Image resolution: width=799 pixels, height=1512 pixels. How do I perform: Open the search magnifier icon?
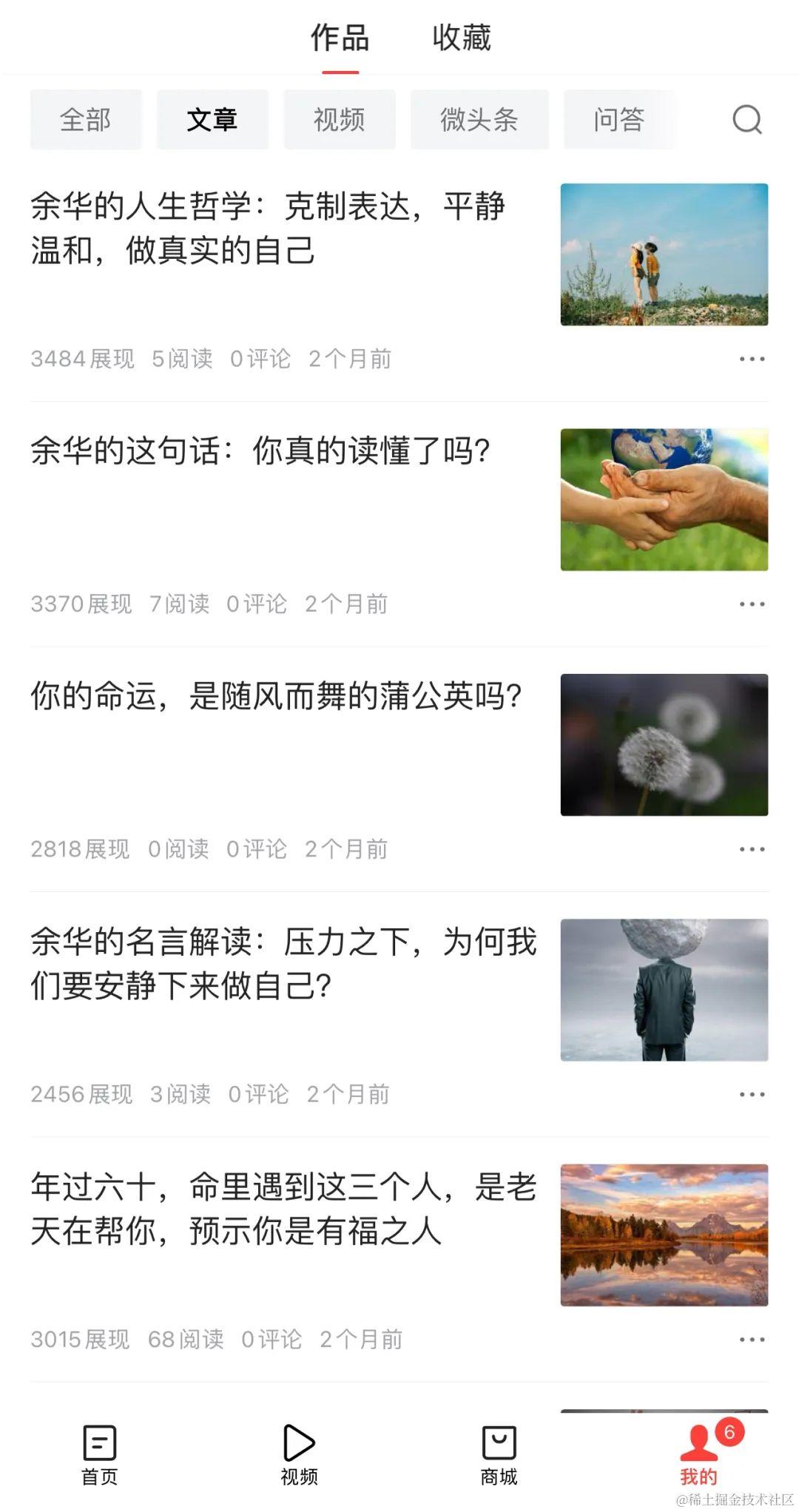[746, 119]
